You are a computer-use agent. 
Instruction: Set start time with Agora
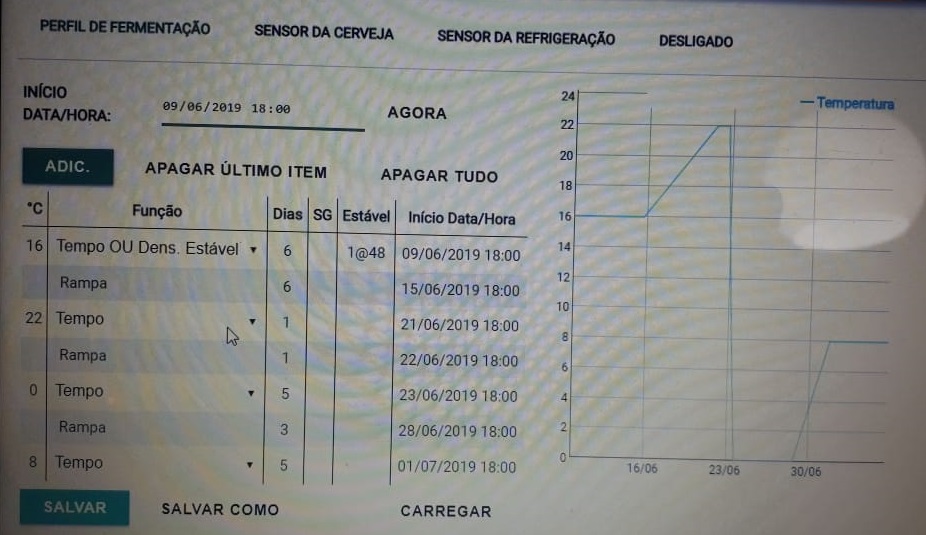pyautogui.click(x=417, y=114)
